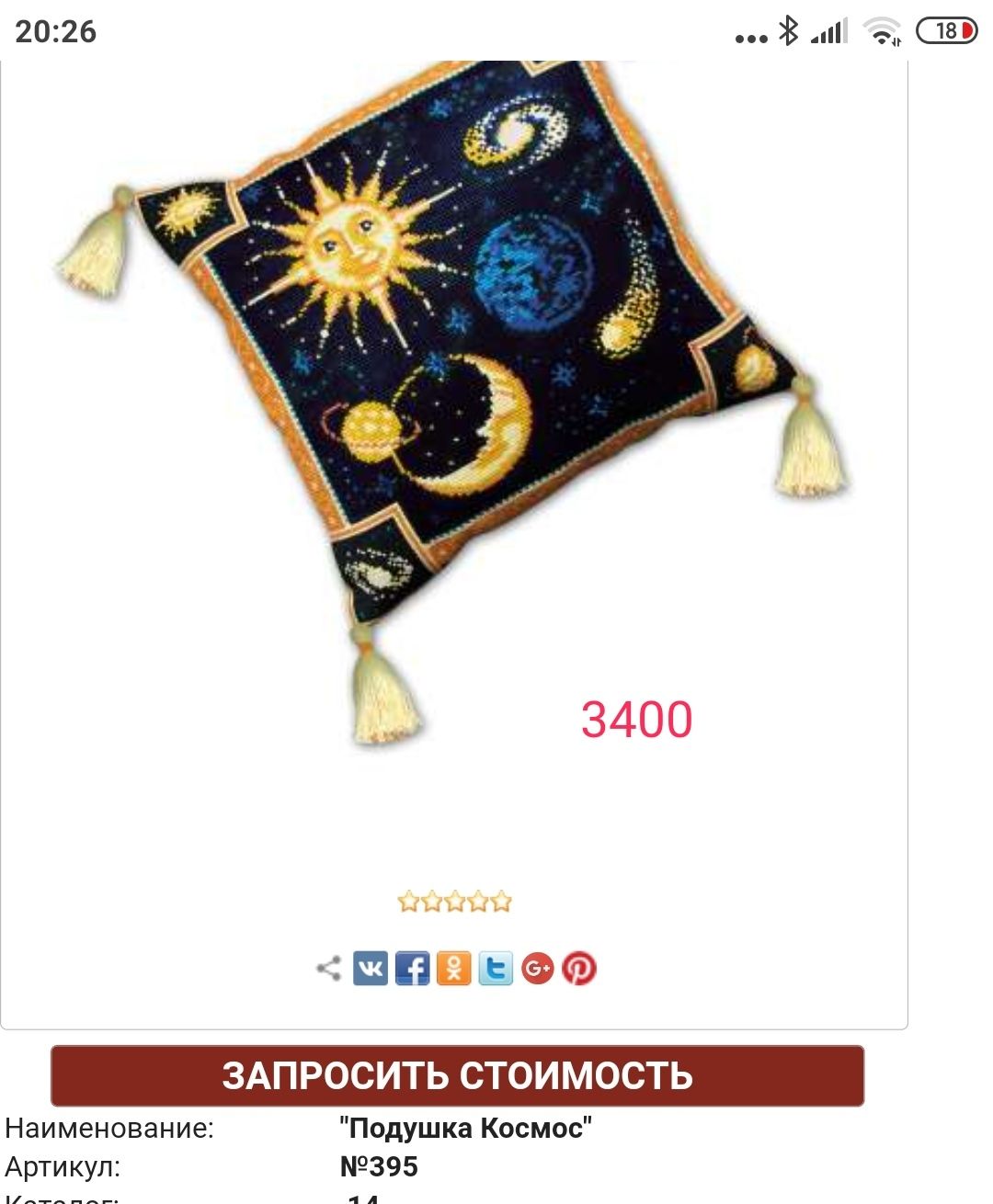Share the product on VK

[x=371, y=968]
